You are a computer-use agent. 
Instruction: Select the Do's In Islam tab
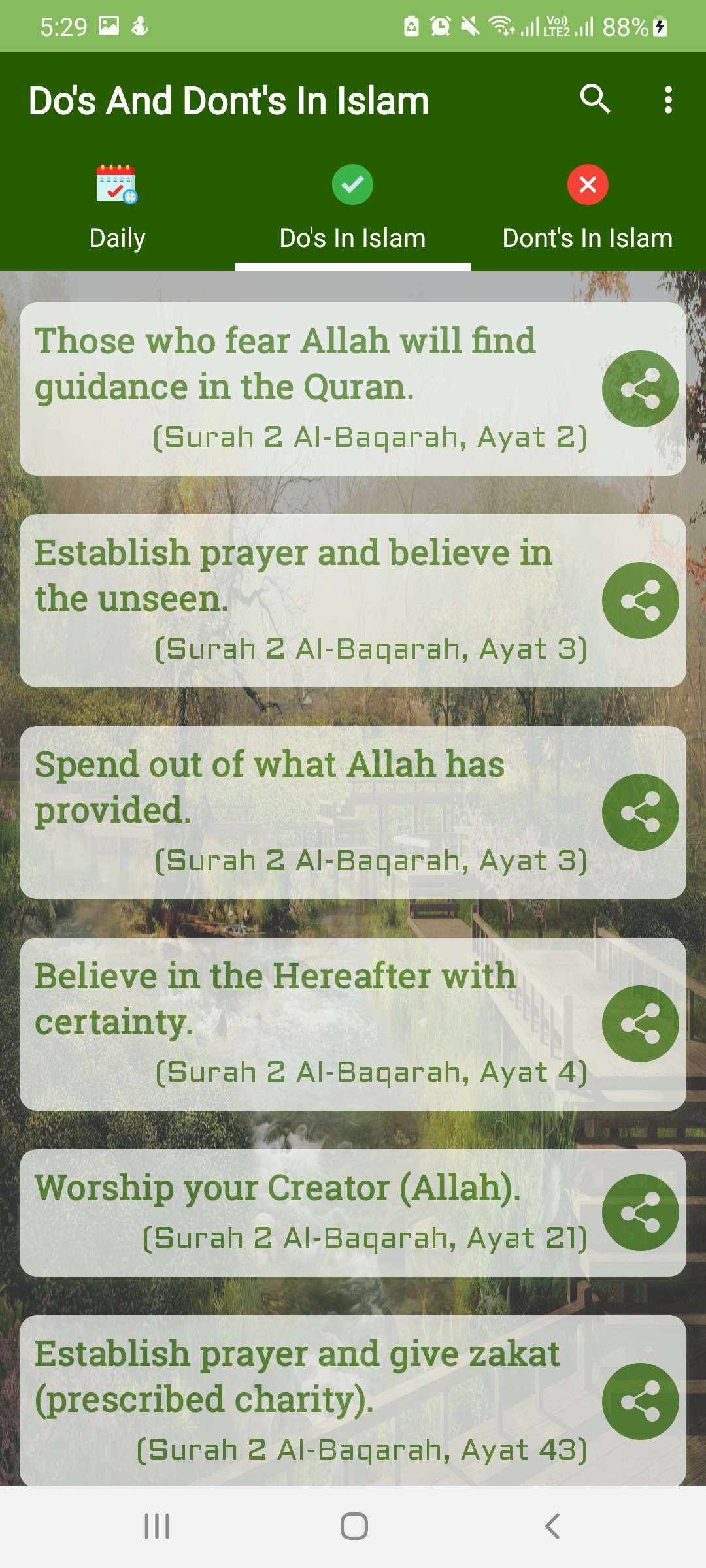[x=352, y=209]
